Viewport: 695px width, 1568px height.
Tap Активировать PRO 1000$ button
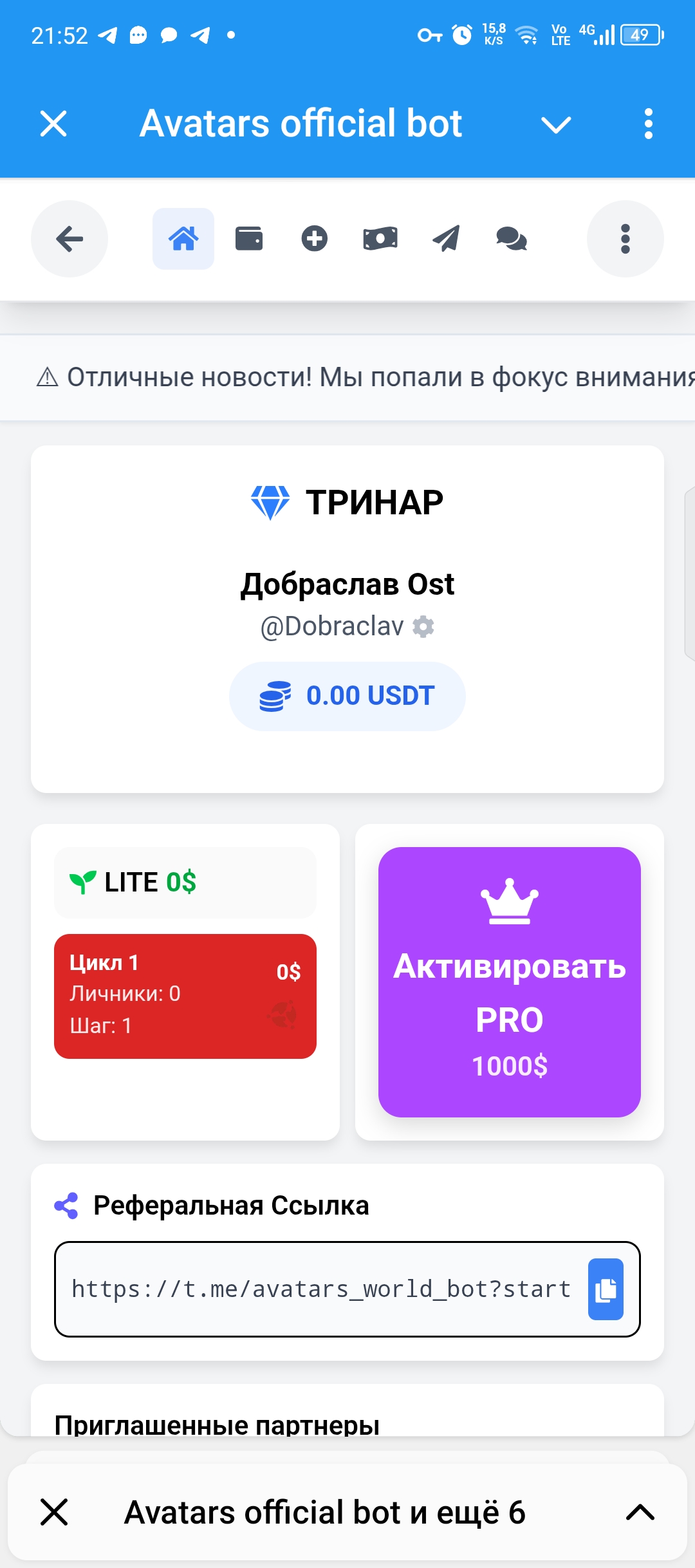[510, 982]
